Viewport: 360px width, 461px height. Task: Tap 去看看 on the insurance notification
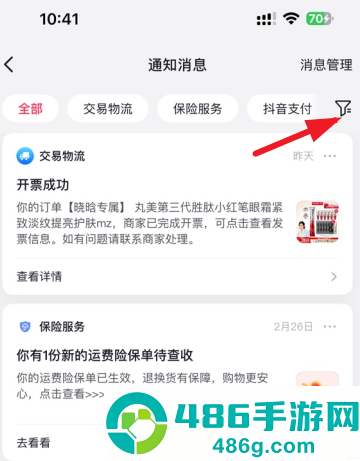tap(33, 443)
